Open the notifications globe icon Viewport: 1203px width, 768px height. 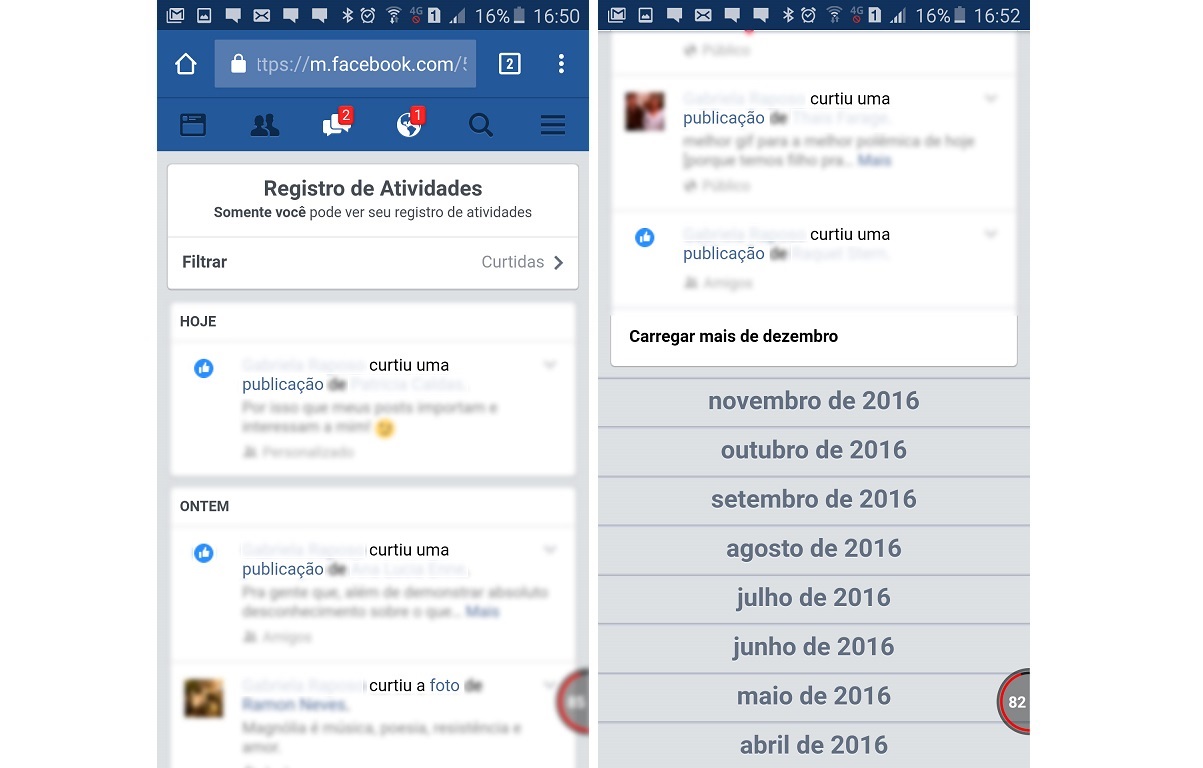[408, 125]
